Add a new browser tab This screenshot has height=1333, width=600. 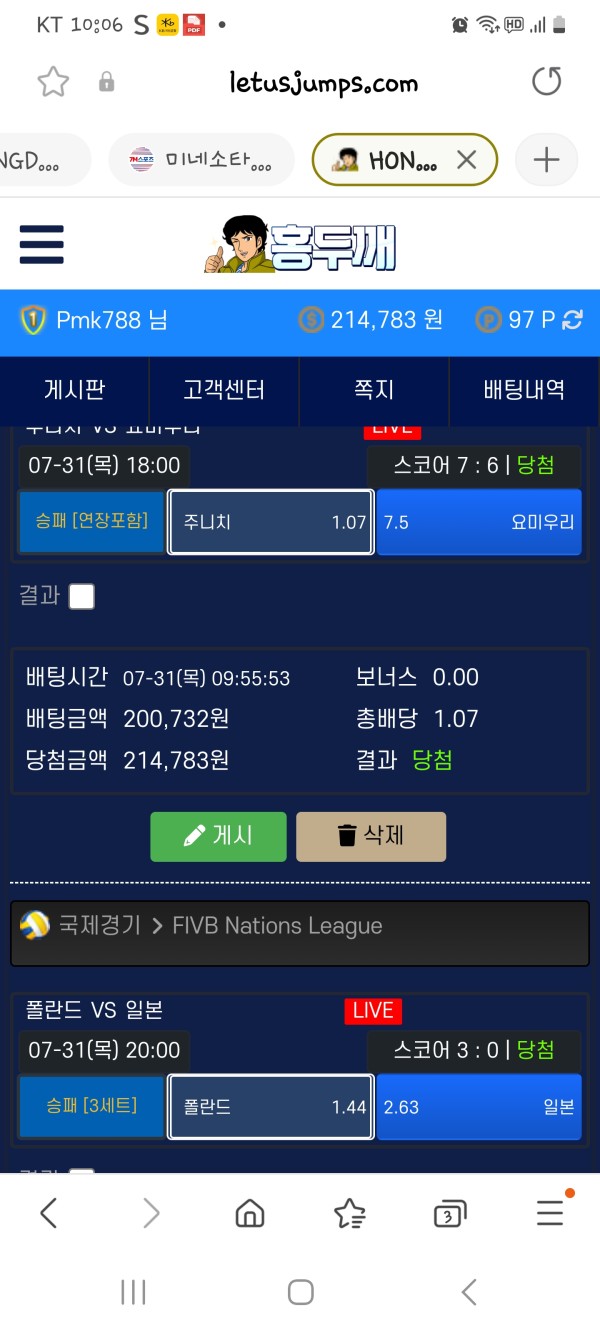pyautogui.click(x=546, y=160)
